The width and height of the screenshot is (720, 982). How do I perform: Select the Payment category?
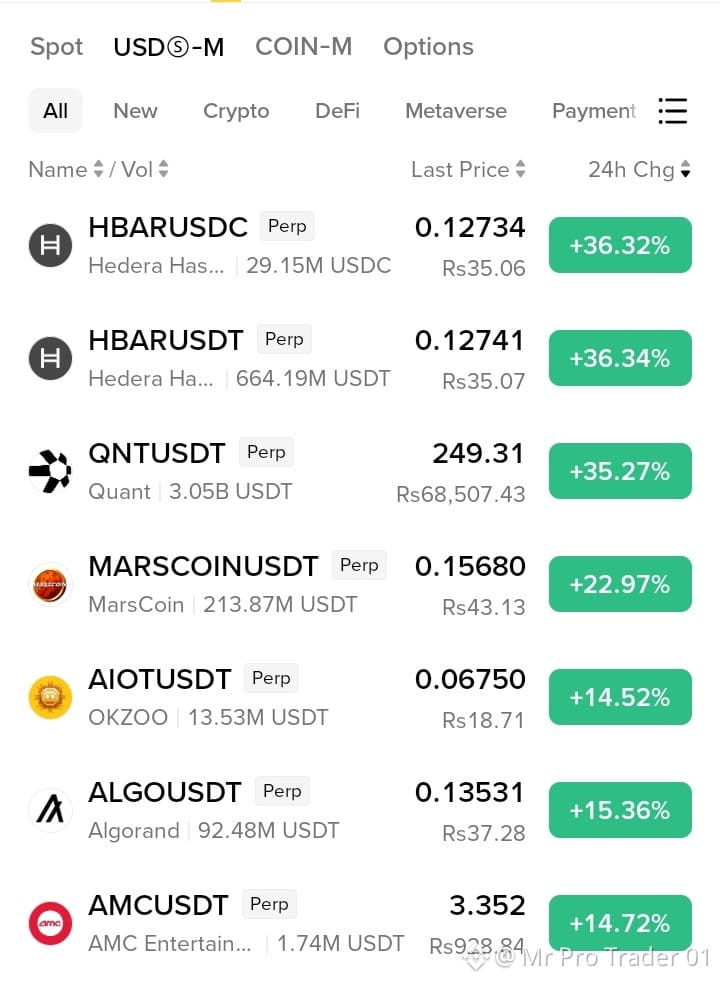(x=594, y=111)
